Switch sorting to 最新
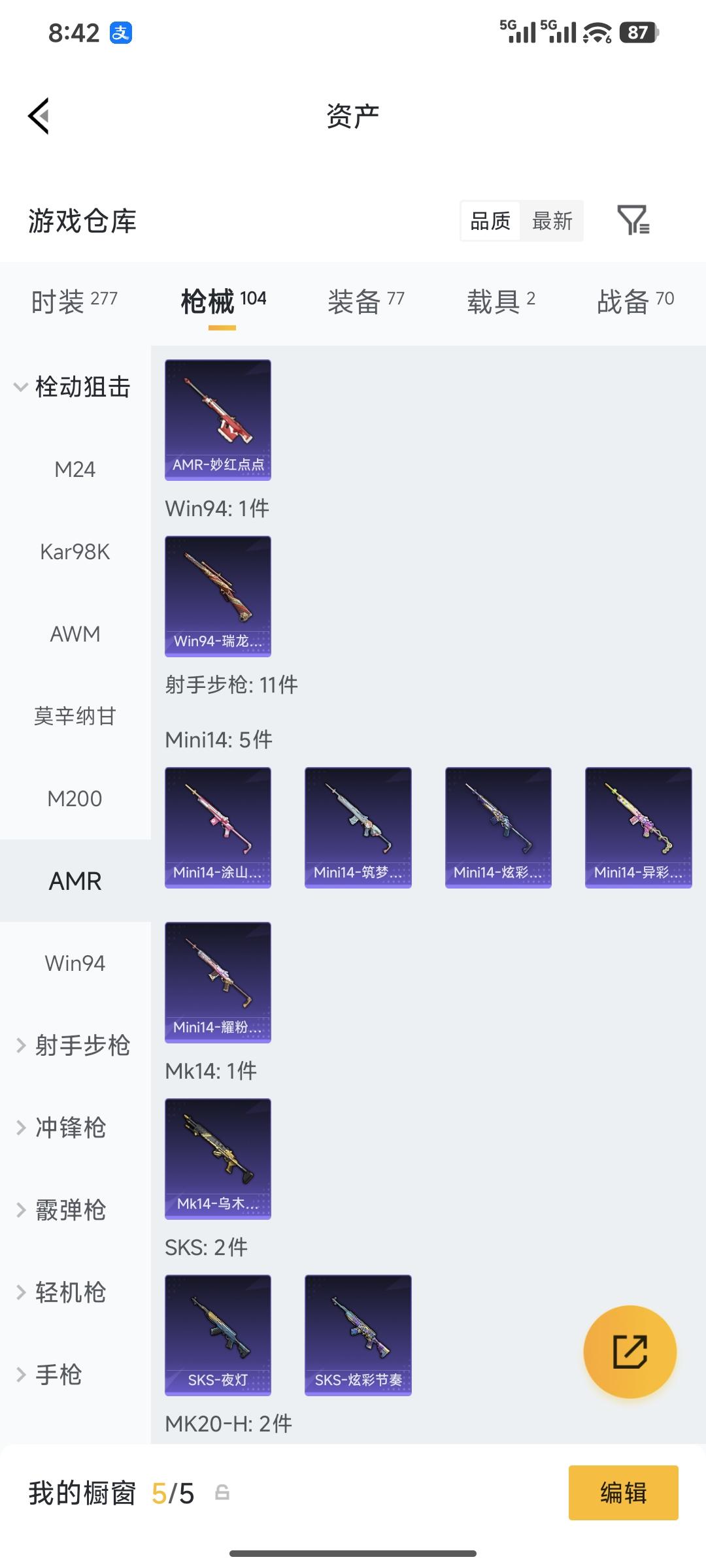The width and height of the screenshot is (706, 1568). tap(552, 221)
